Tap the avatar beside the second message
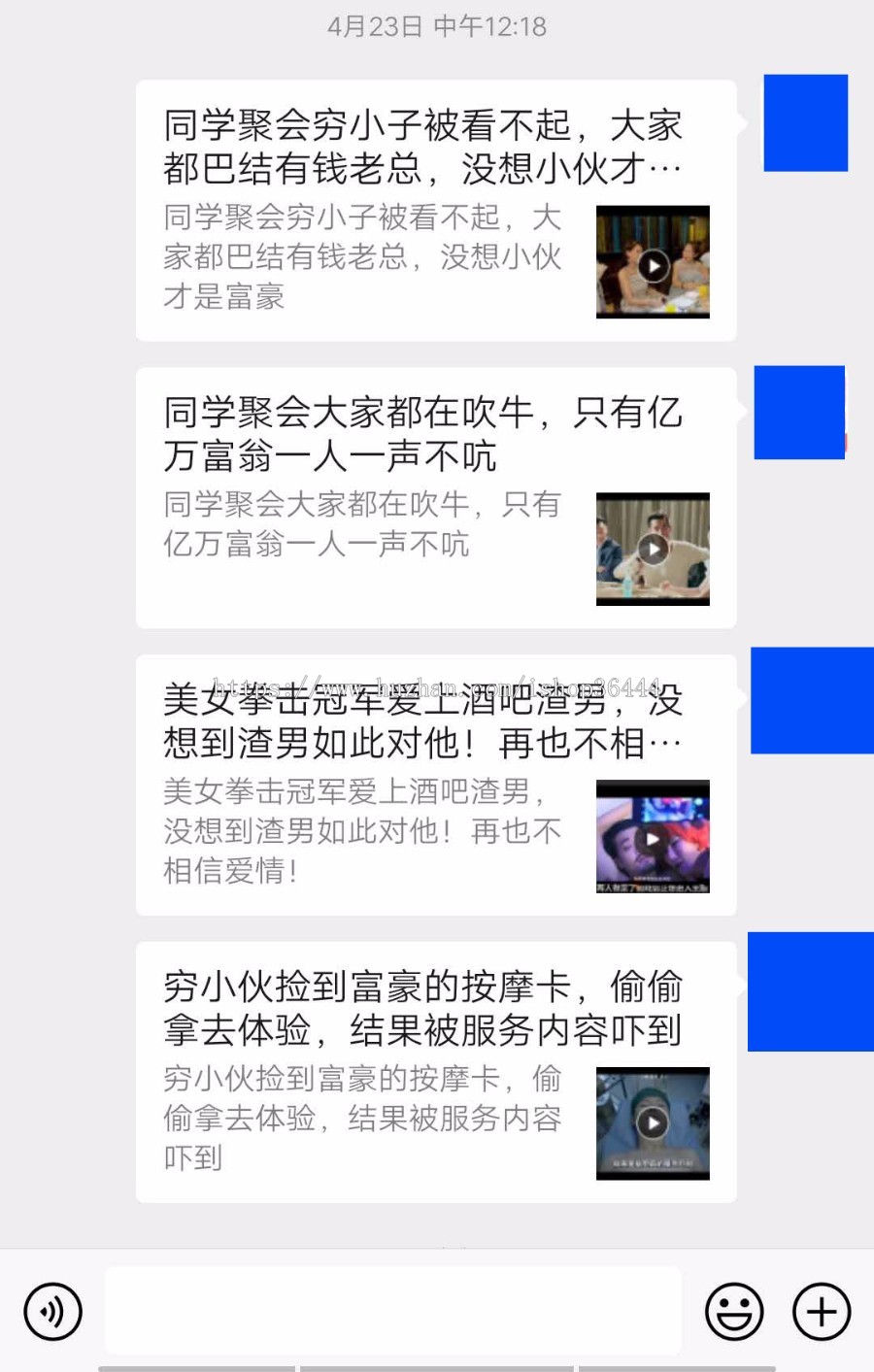 point(798,412)
